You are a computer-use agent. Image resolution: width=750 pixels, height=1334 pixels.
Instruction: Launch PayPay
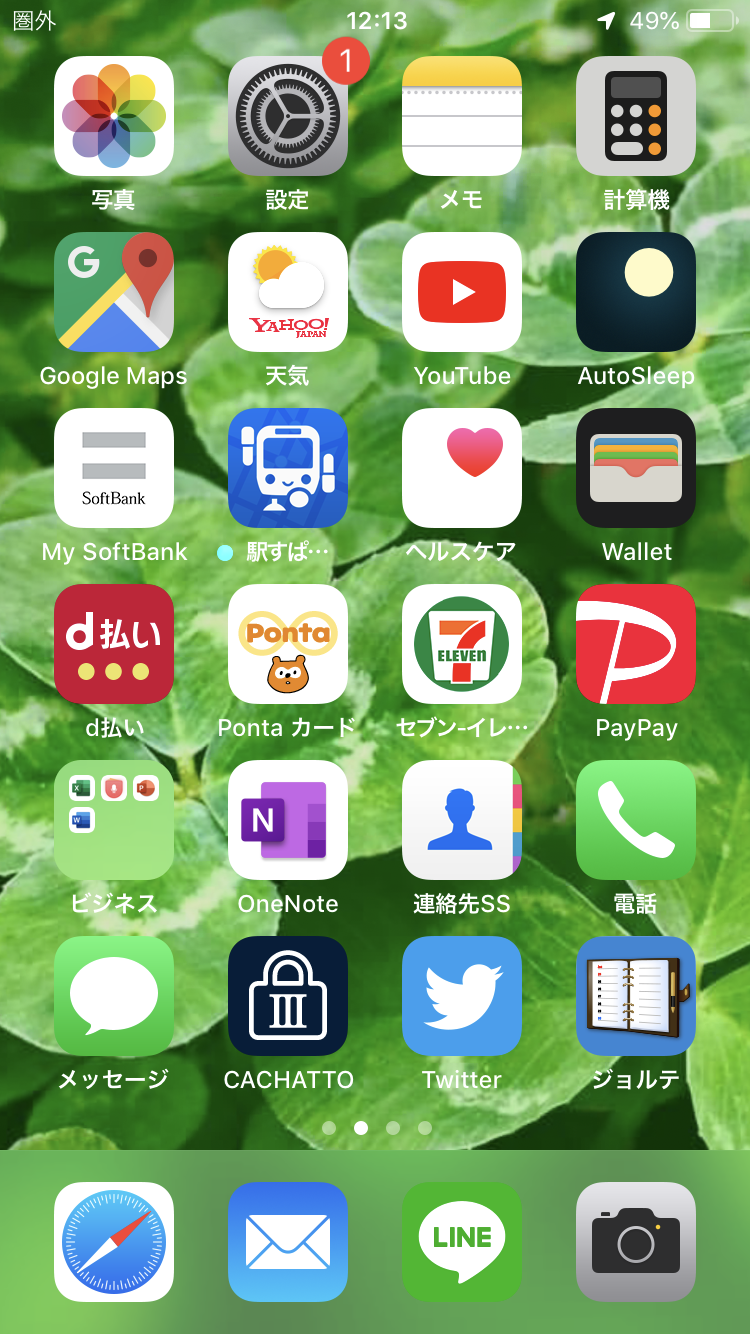pyautogui.click(x=636, y=644)
